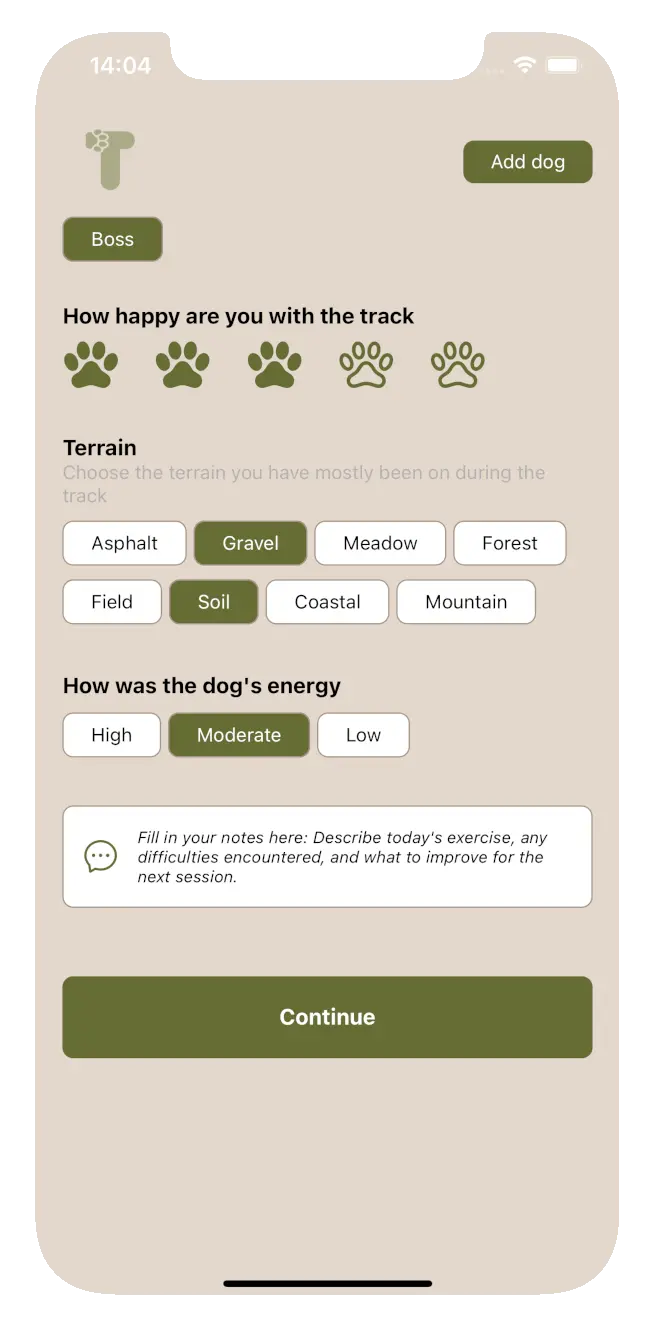Rate the track two paws
This screenshot has height=1326, width=656.
[183, 365]
